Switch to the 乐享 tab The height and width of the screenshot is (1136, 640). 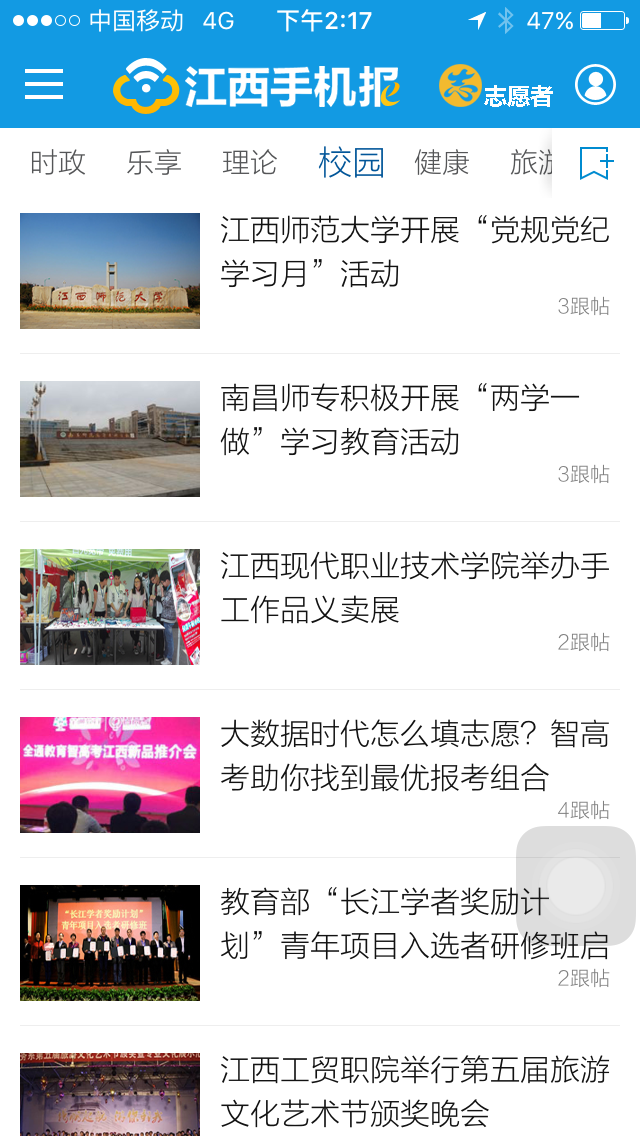click(154, 163)
